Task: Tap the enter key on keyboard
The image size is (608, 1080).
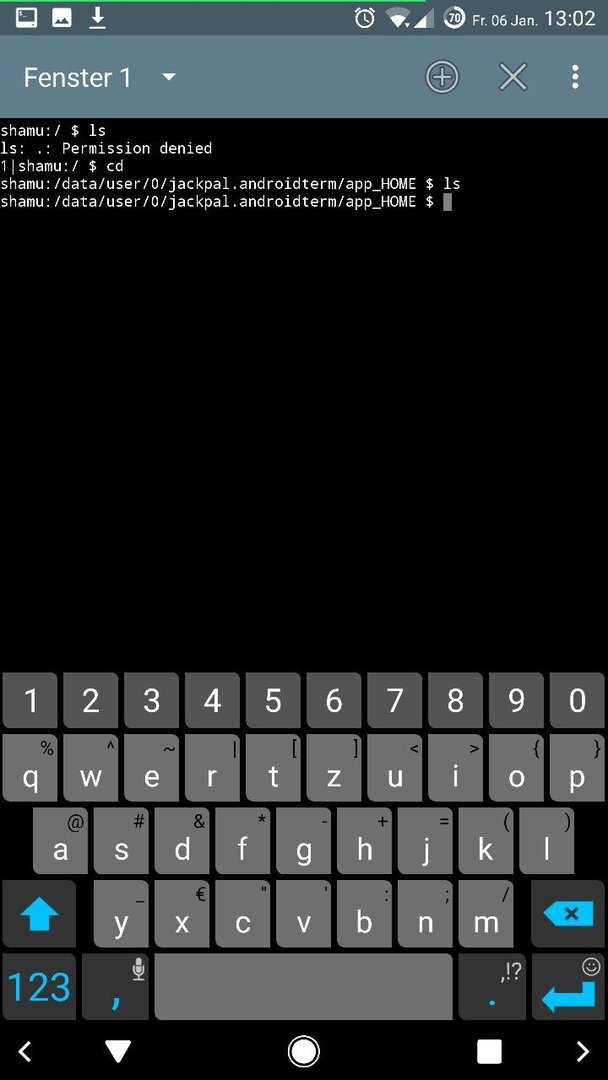Action: pos(568,987)
